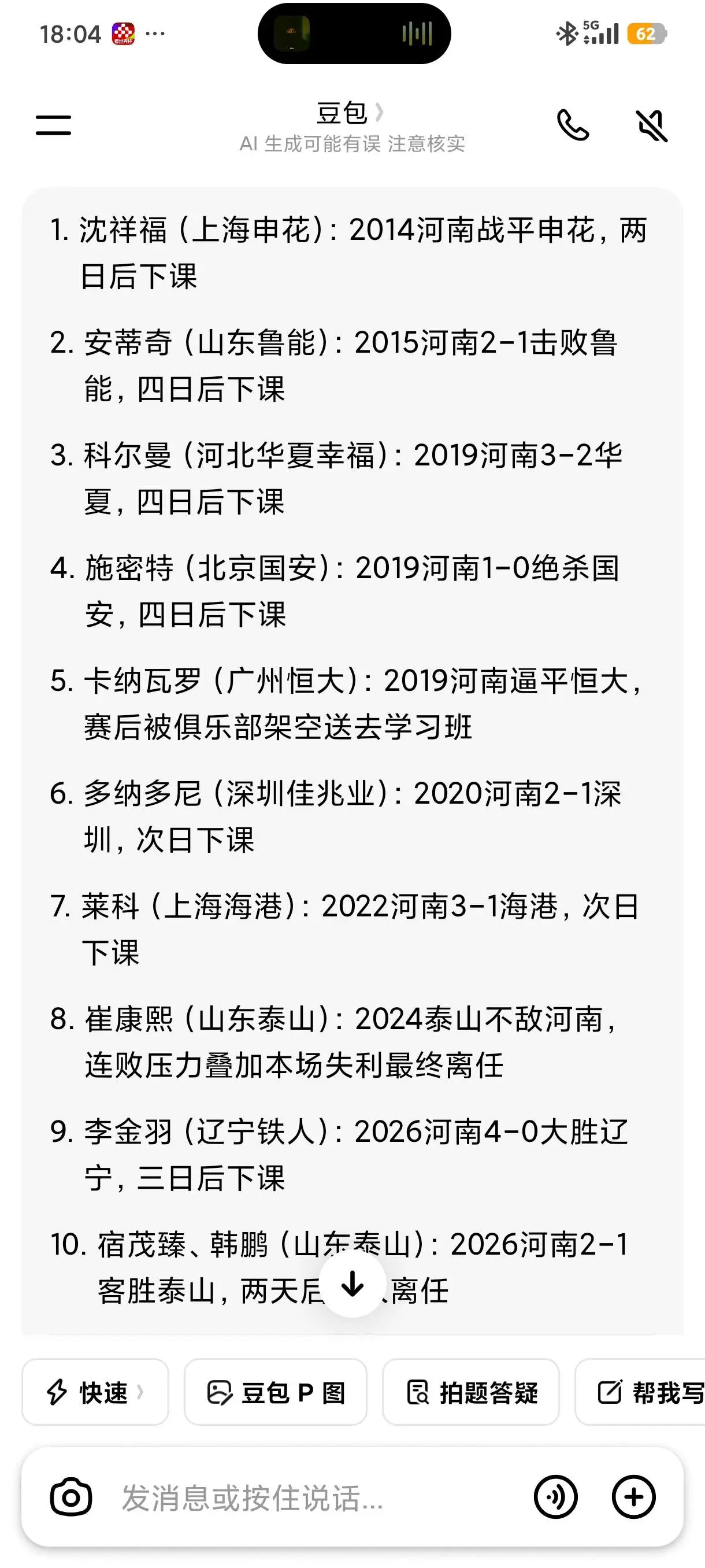Focus the message input field

(316, 1497)
